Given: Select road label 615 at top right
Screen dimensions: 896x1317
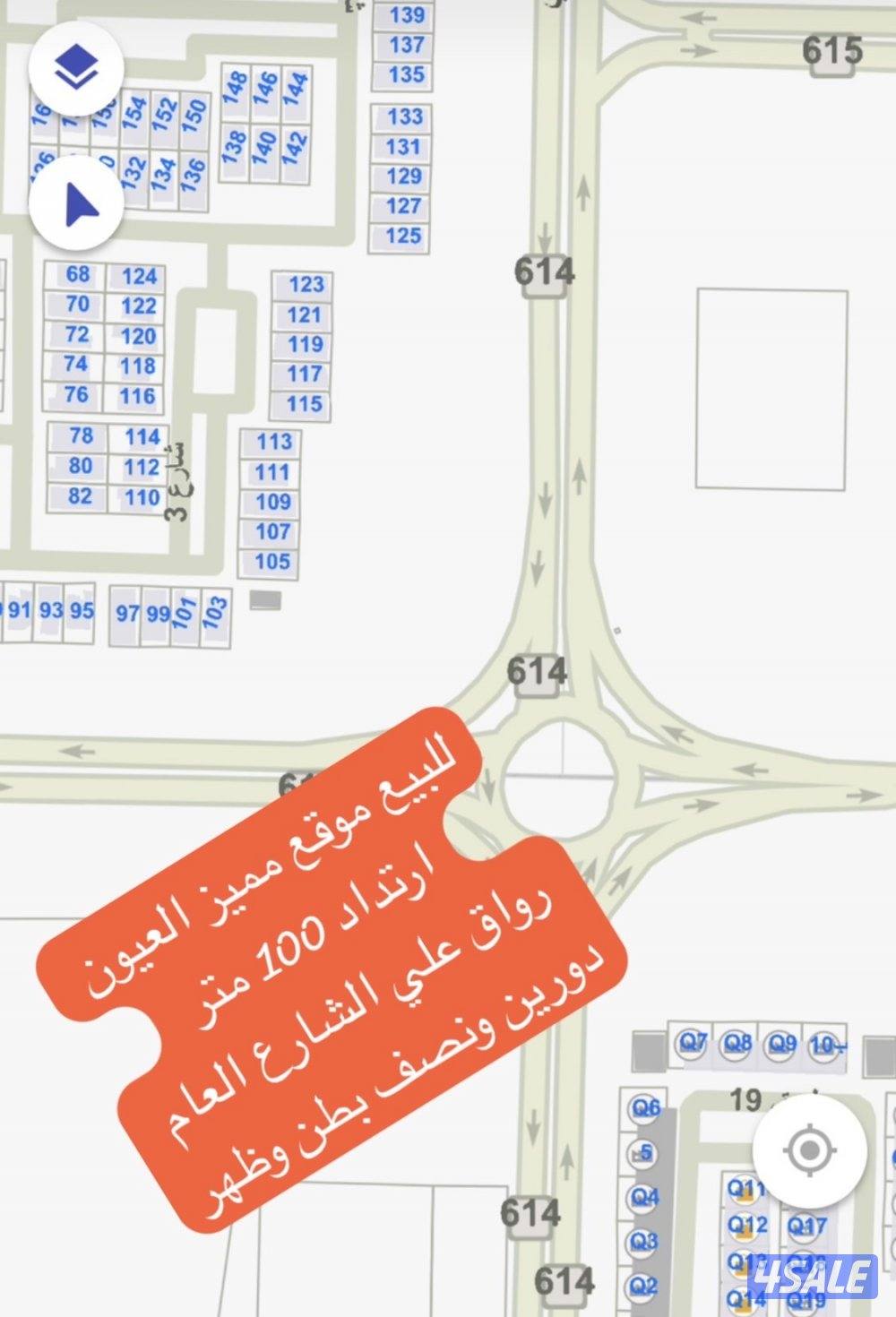Looking at the screenshot, I should coord(833,49).
